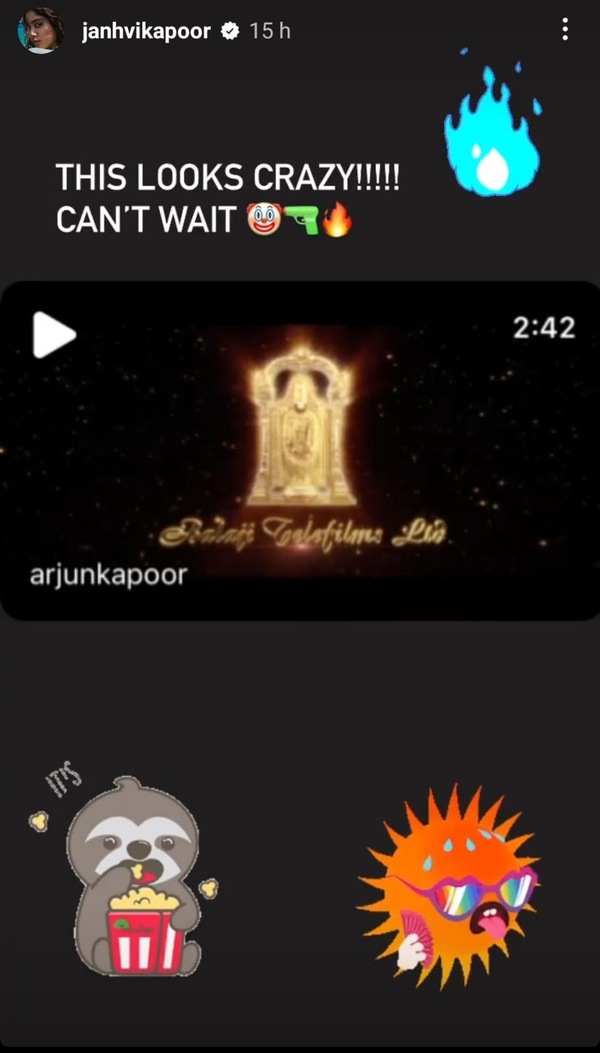Play the shared arjunkapoor video
Screen dimensions: 600x1053
(x=55, y=335)
